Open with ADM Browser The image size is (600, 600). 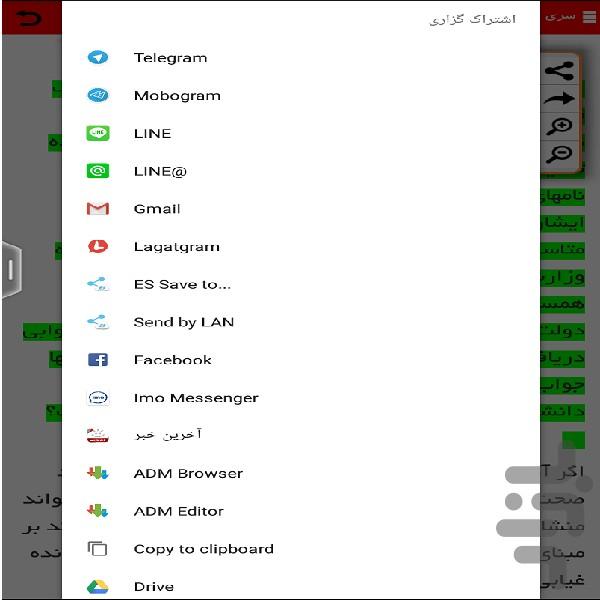point(188,473)
